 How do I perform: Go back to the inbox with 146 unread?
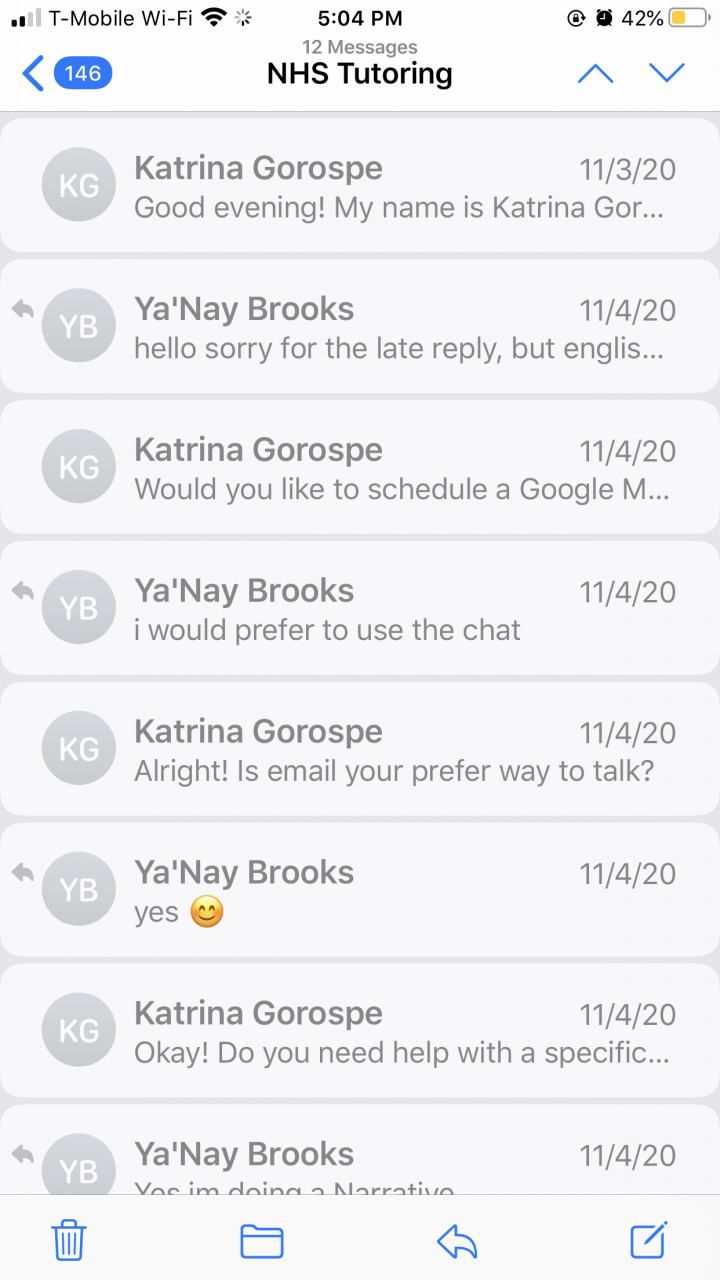(68, 73)
